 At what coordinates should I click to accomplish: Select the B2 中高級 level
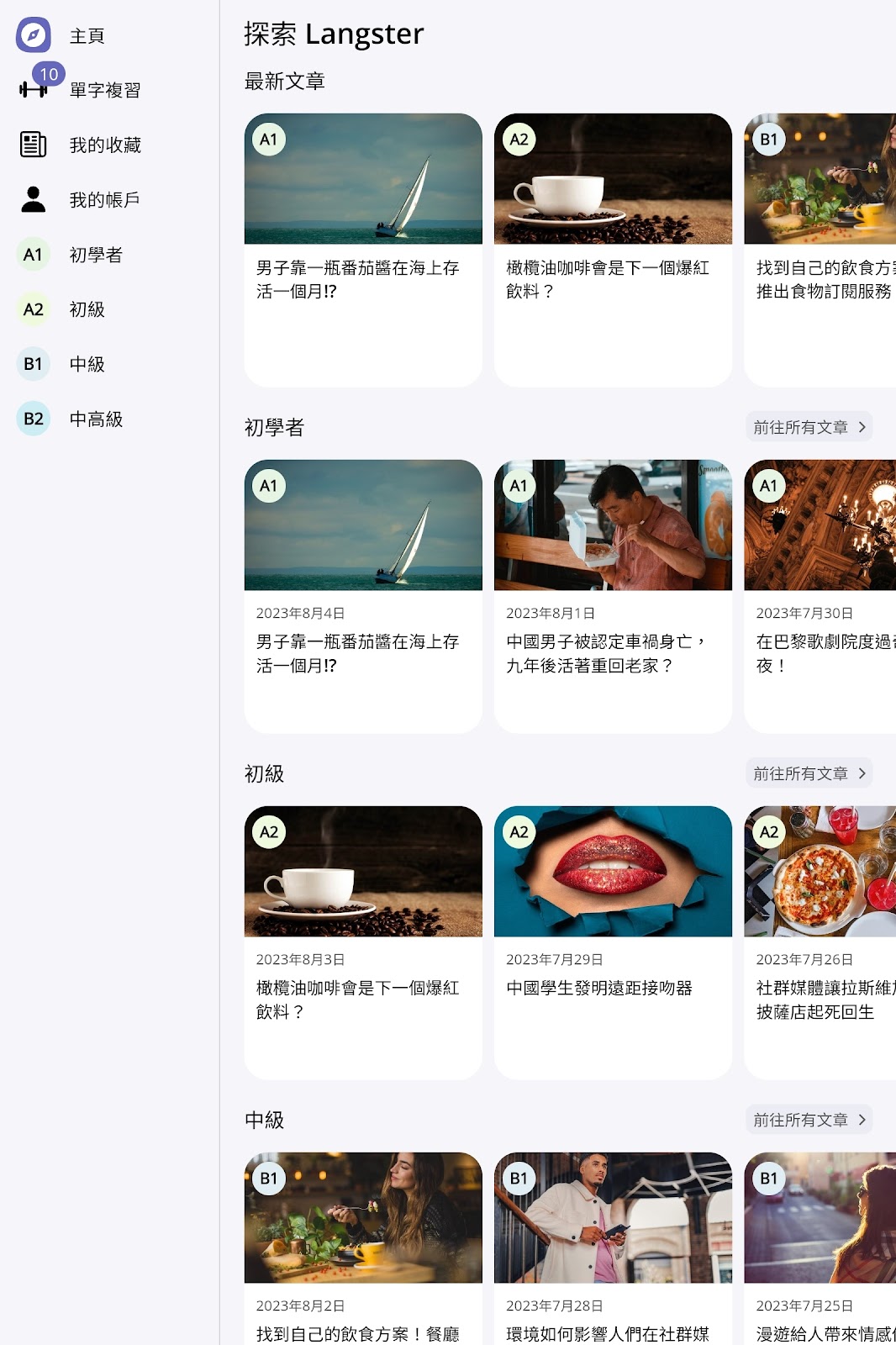(95, 419)
